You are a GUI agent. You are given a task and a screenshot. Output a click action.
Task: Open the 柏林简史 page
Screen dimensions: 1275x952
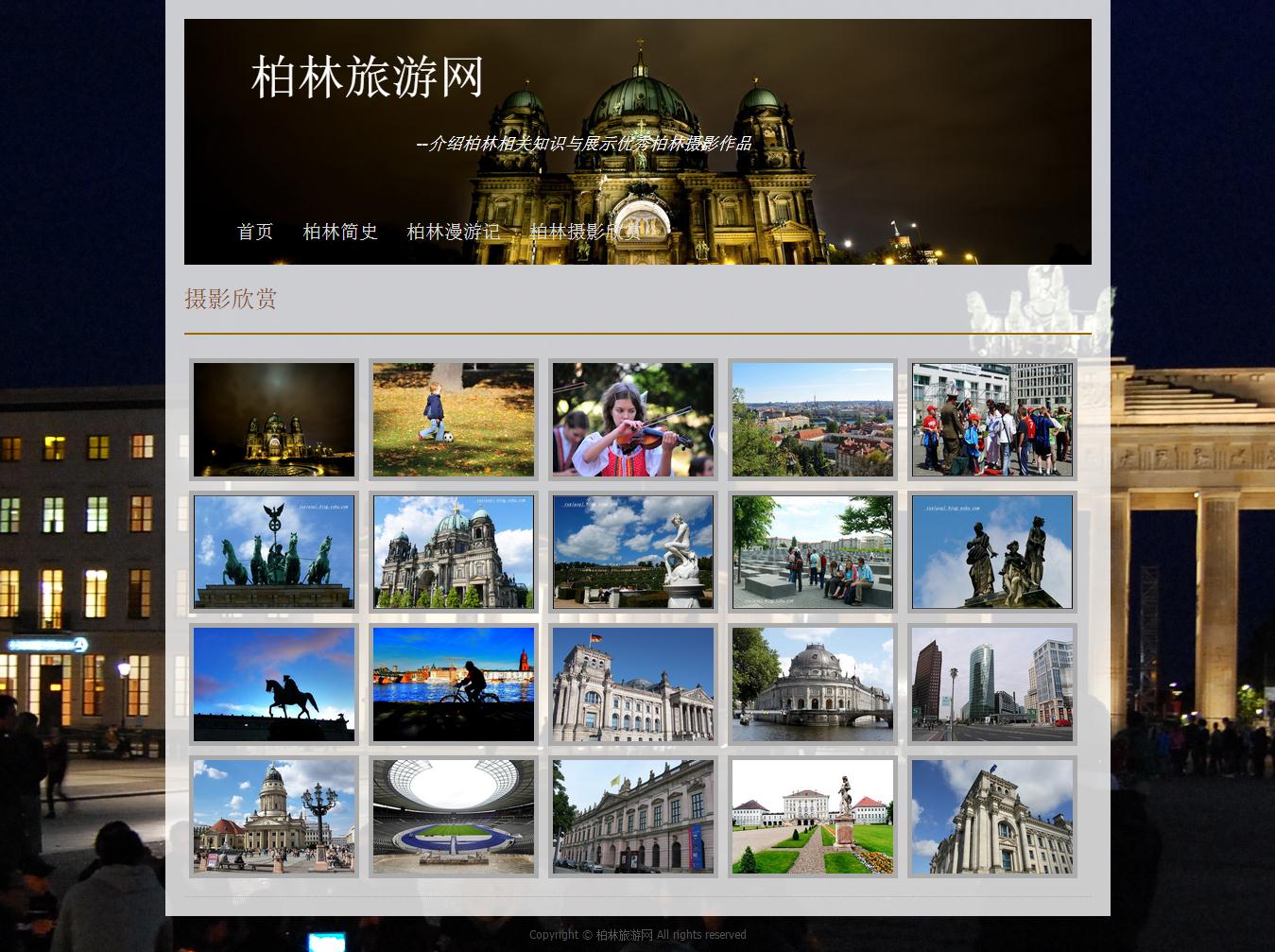pos(340,232)
